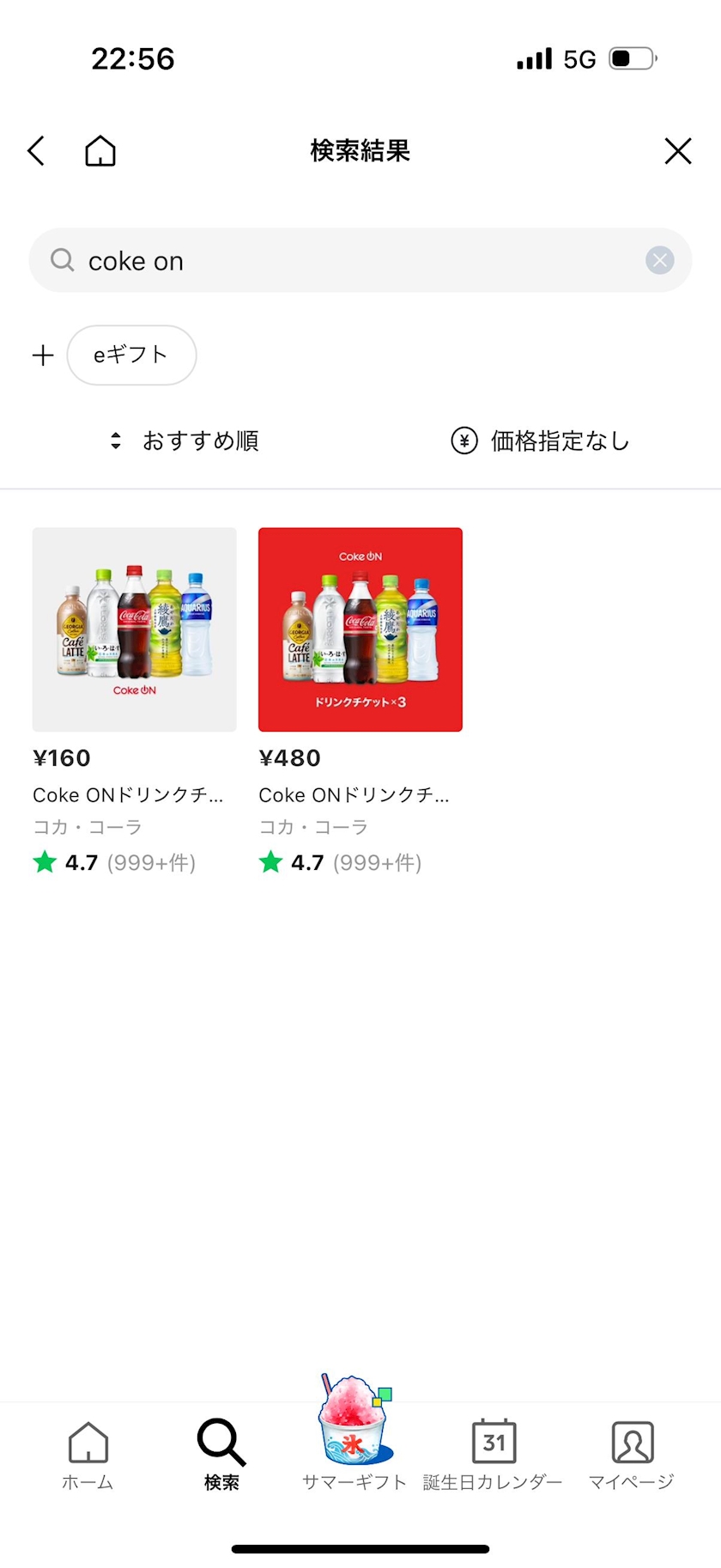Open the ¥160 Coke ON drink ticket

[135, 629]
